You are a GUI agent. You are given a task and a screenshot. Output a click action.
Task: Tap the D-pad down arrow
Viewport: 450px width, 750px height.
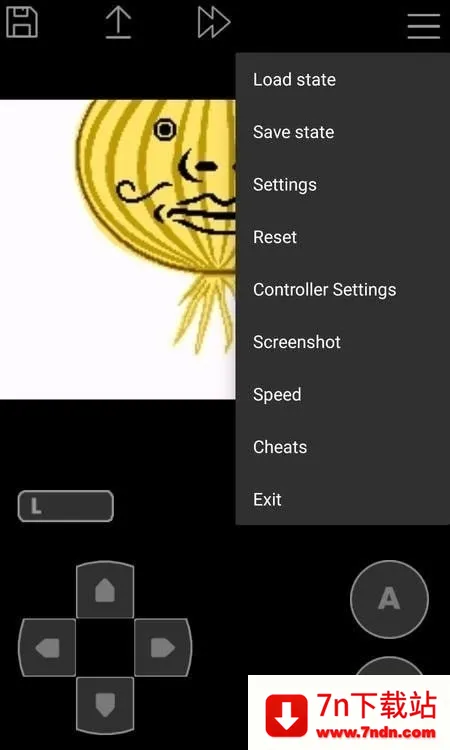[105, 705]
